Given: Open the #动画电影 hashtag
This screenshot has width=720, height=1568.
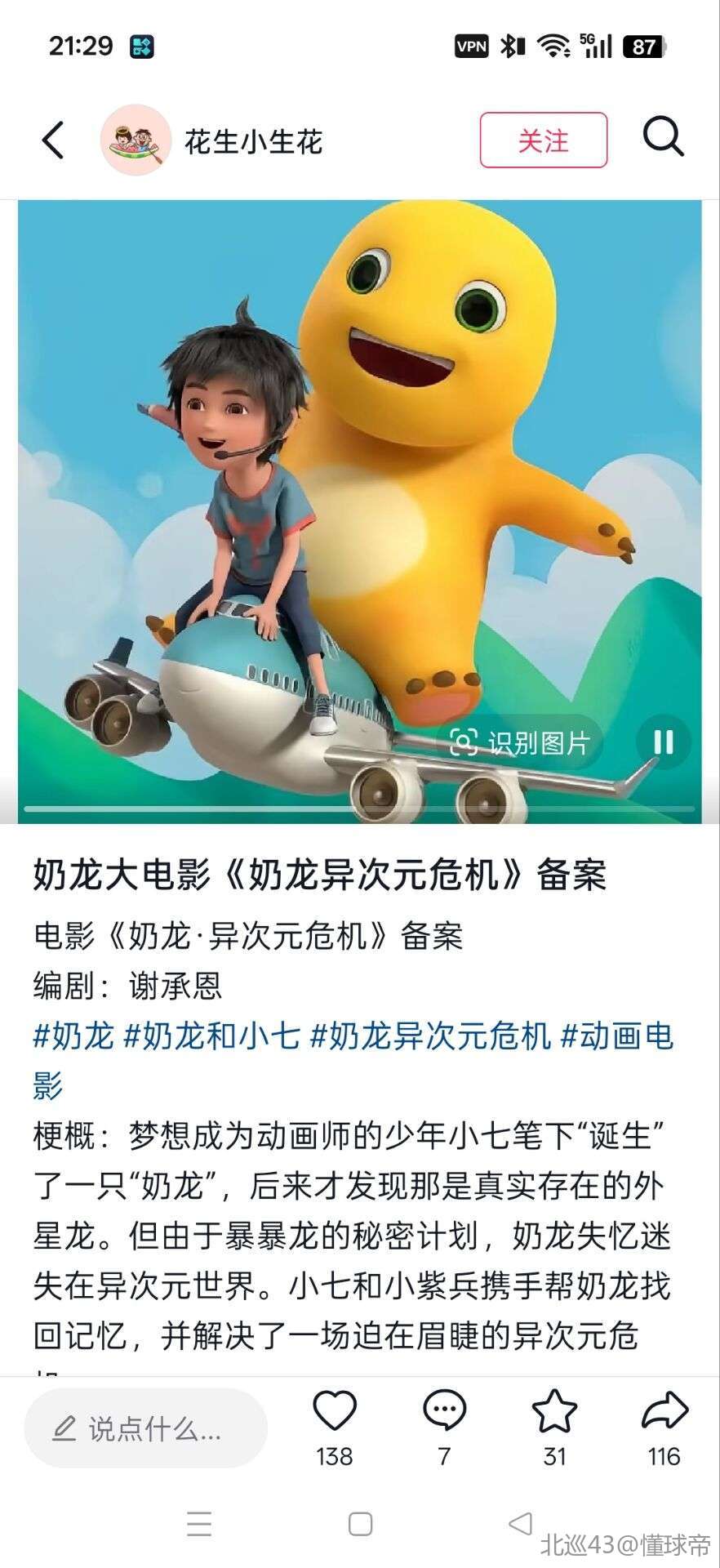Looking at the screenshot, I should [x=617, y=1036].
